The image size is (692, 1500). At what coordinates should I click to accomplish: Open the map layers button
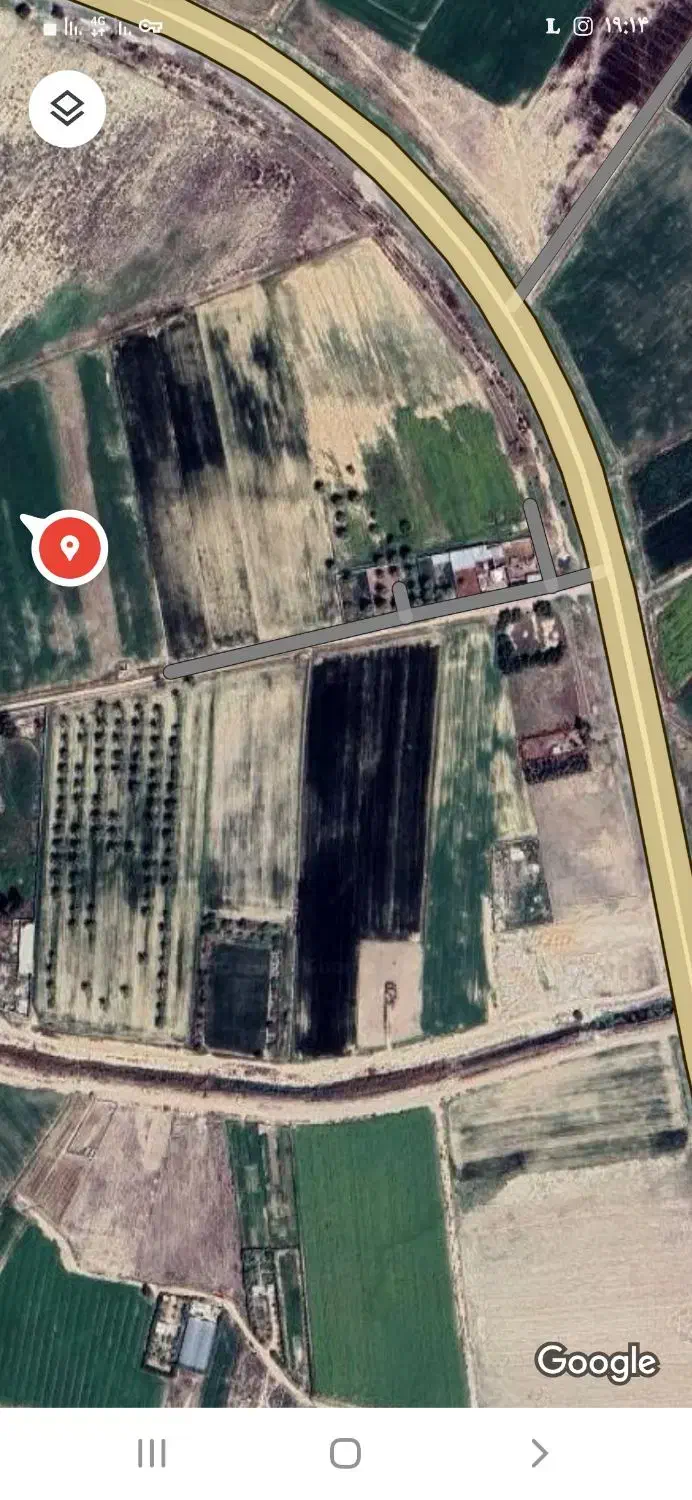click(x=67, y=109)
